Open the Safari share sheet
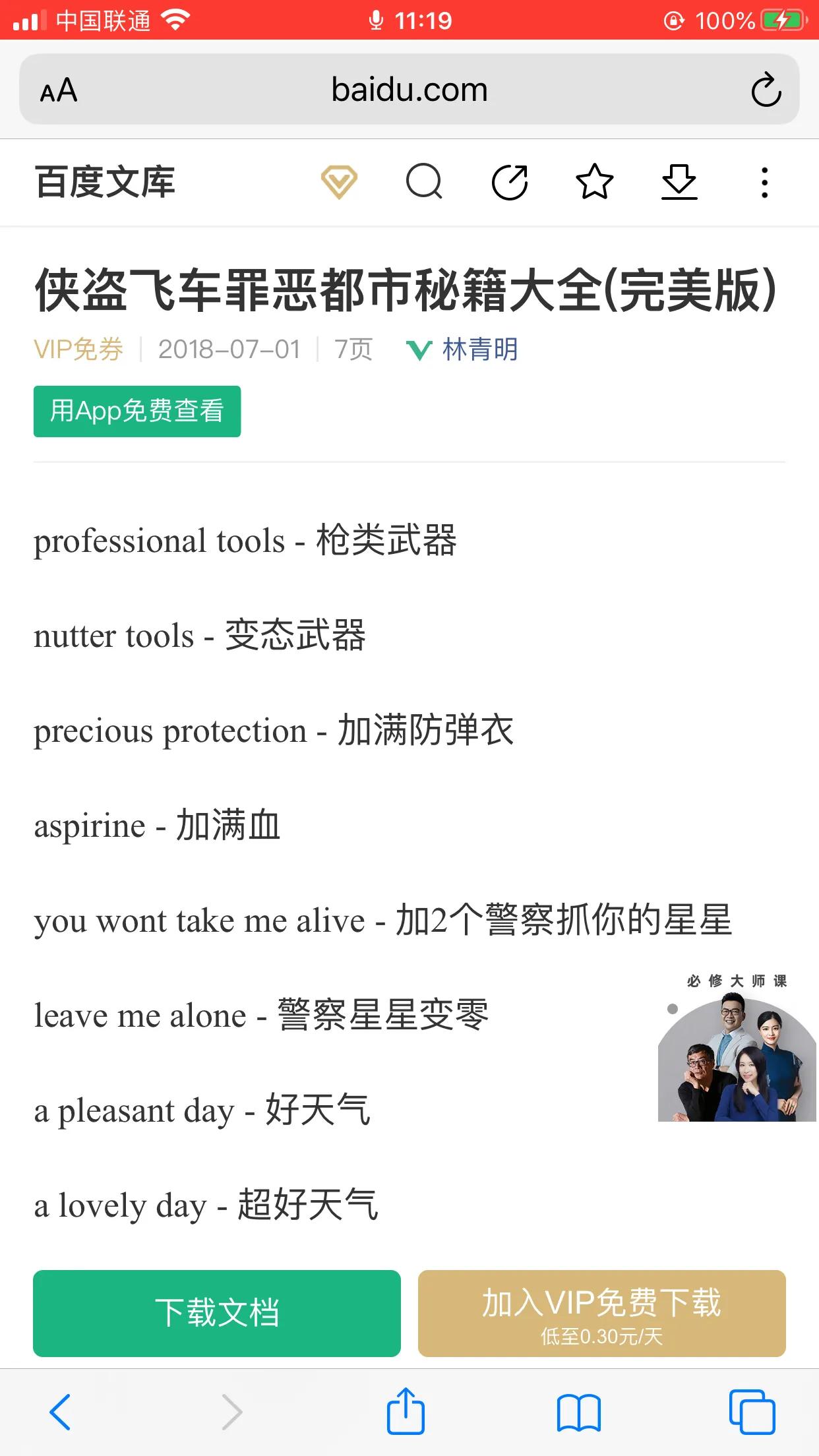Image resolution: width=819 pixels, height=1456 pixels. pos(406,1412)
